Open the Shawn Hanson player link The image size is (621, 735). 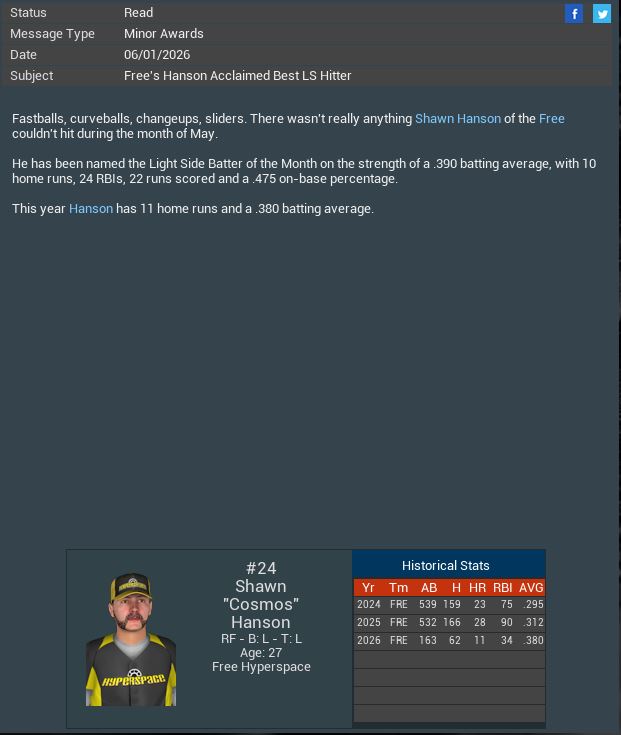coord(458,118)
